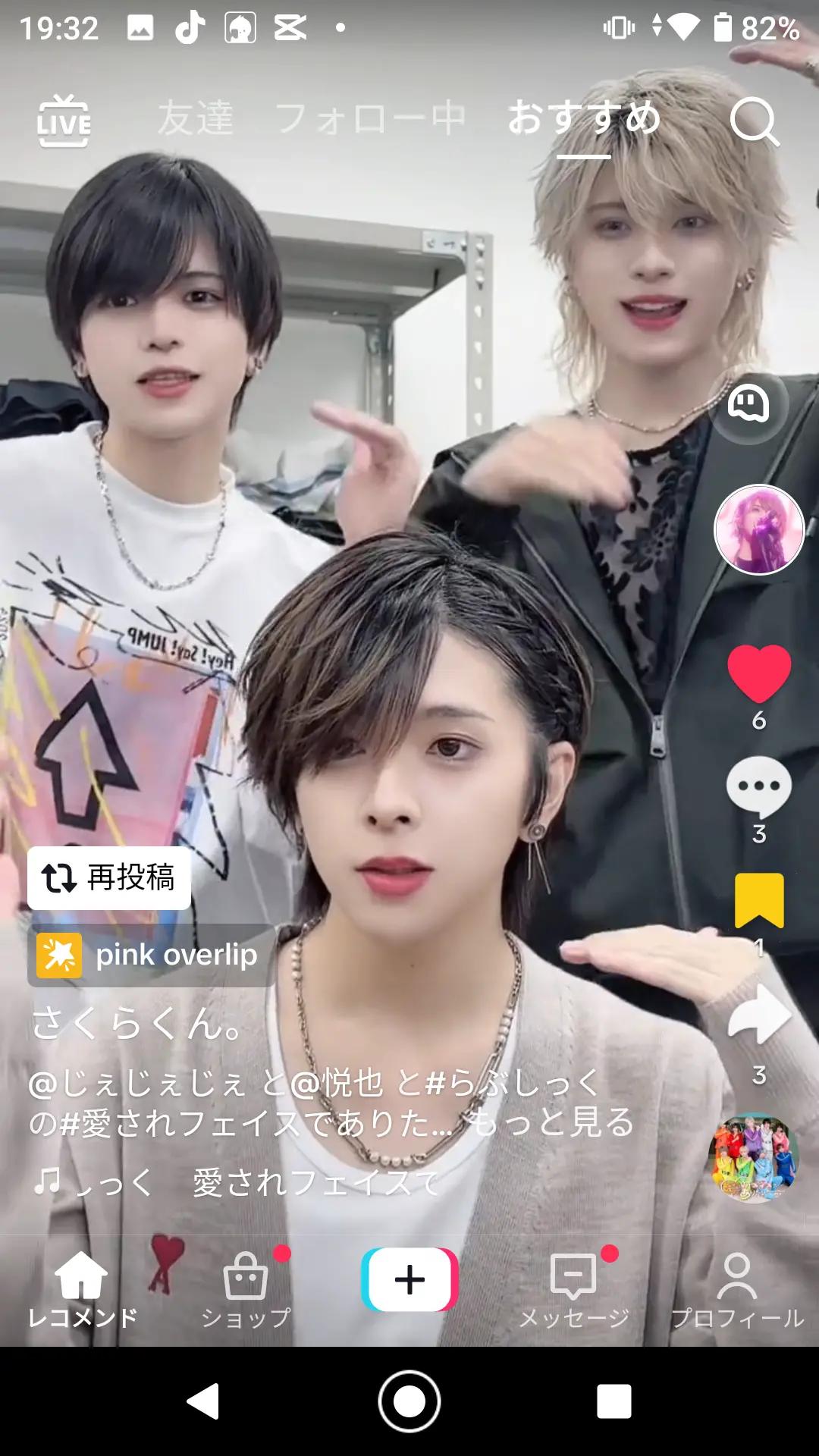Tap the red heart like icon

point(758,673)
